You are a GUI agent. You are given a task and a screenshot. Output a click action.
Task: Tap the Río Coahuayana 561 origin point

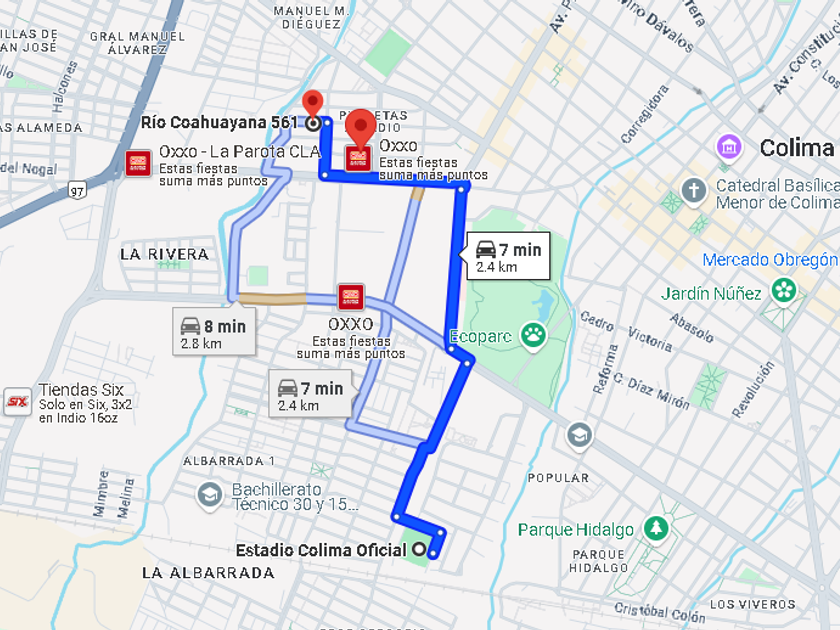point(313,124)
